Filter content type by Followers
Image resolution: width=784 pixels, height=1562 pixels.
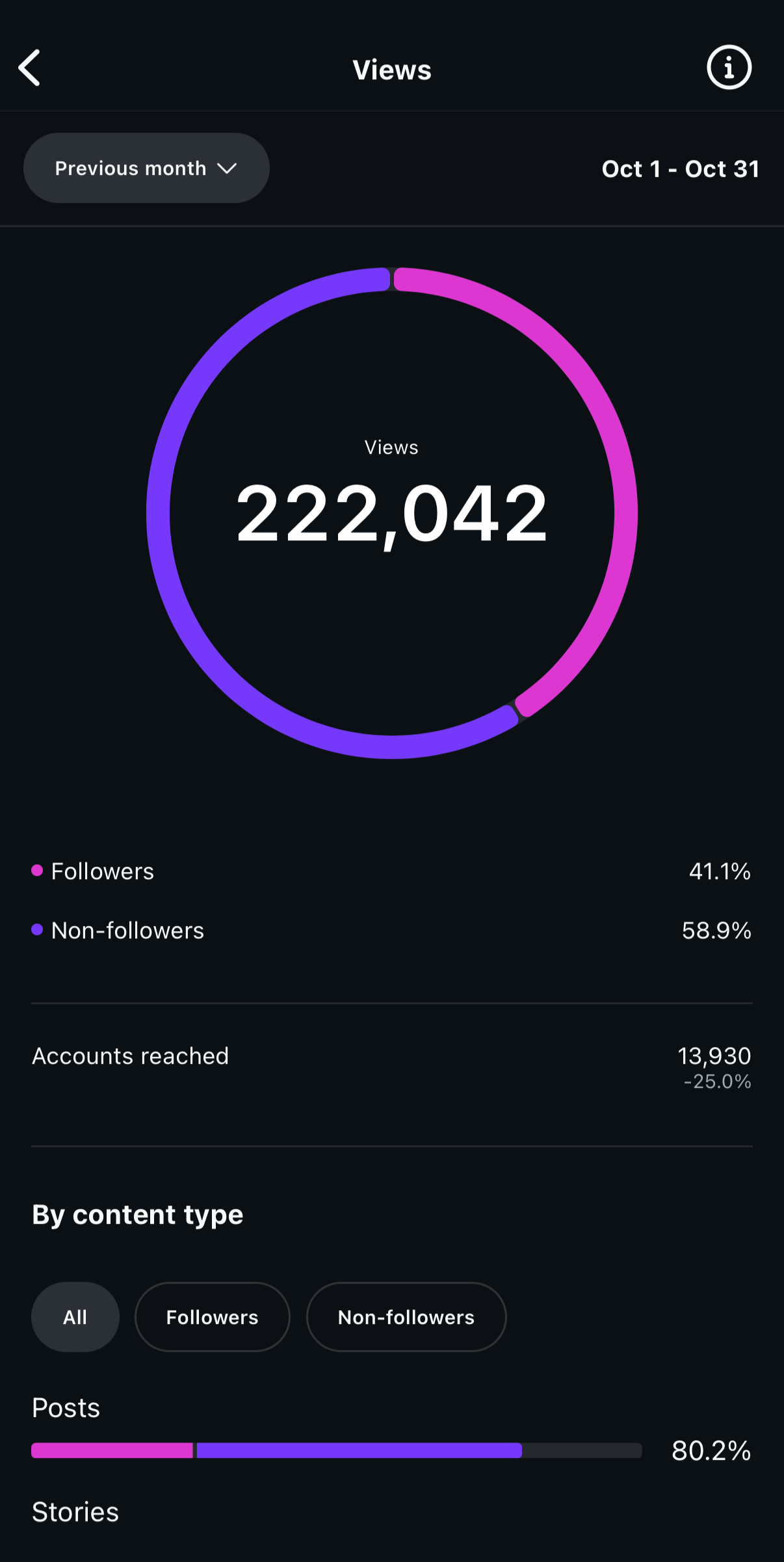pyautogui.click(x=212, y=1317)
